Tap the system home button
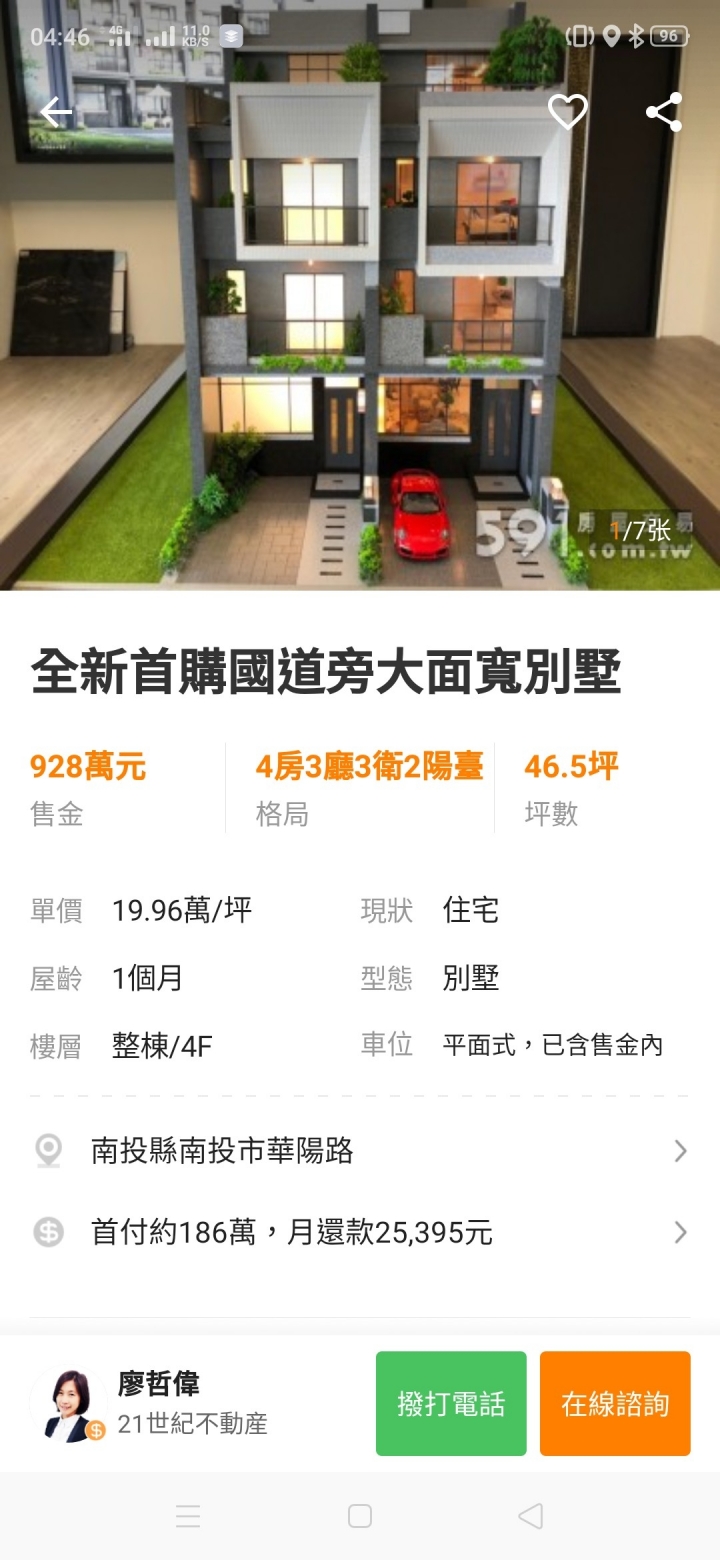The image size is (720, 1560). (360, 1516)
